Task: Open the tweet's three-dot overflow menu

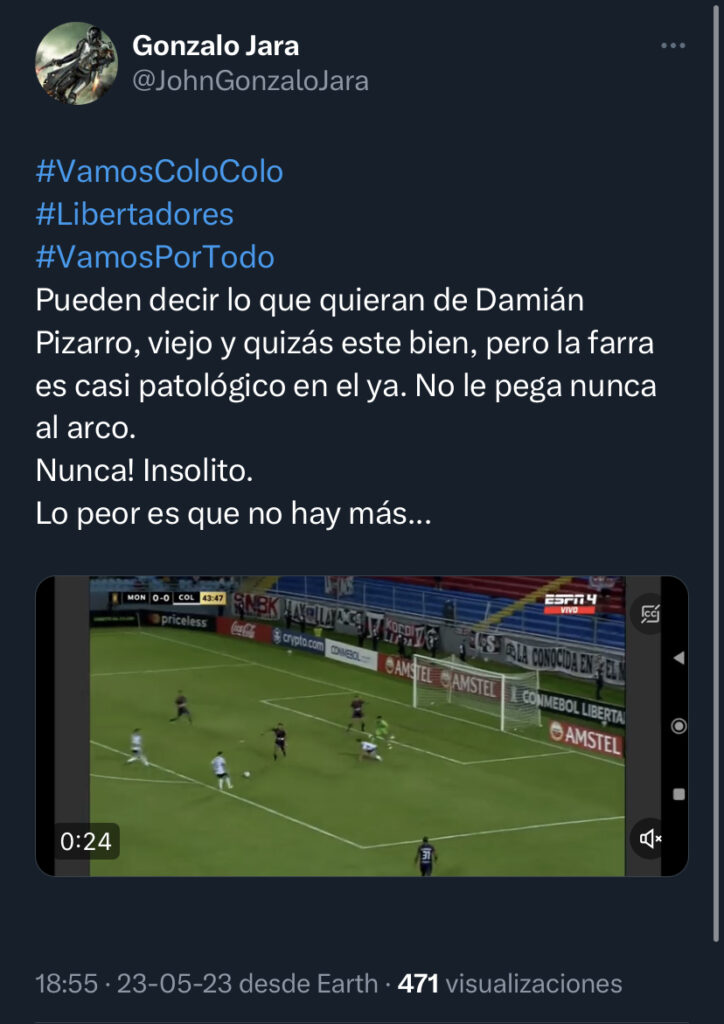Action: click(x=672, y=46)
